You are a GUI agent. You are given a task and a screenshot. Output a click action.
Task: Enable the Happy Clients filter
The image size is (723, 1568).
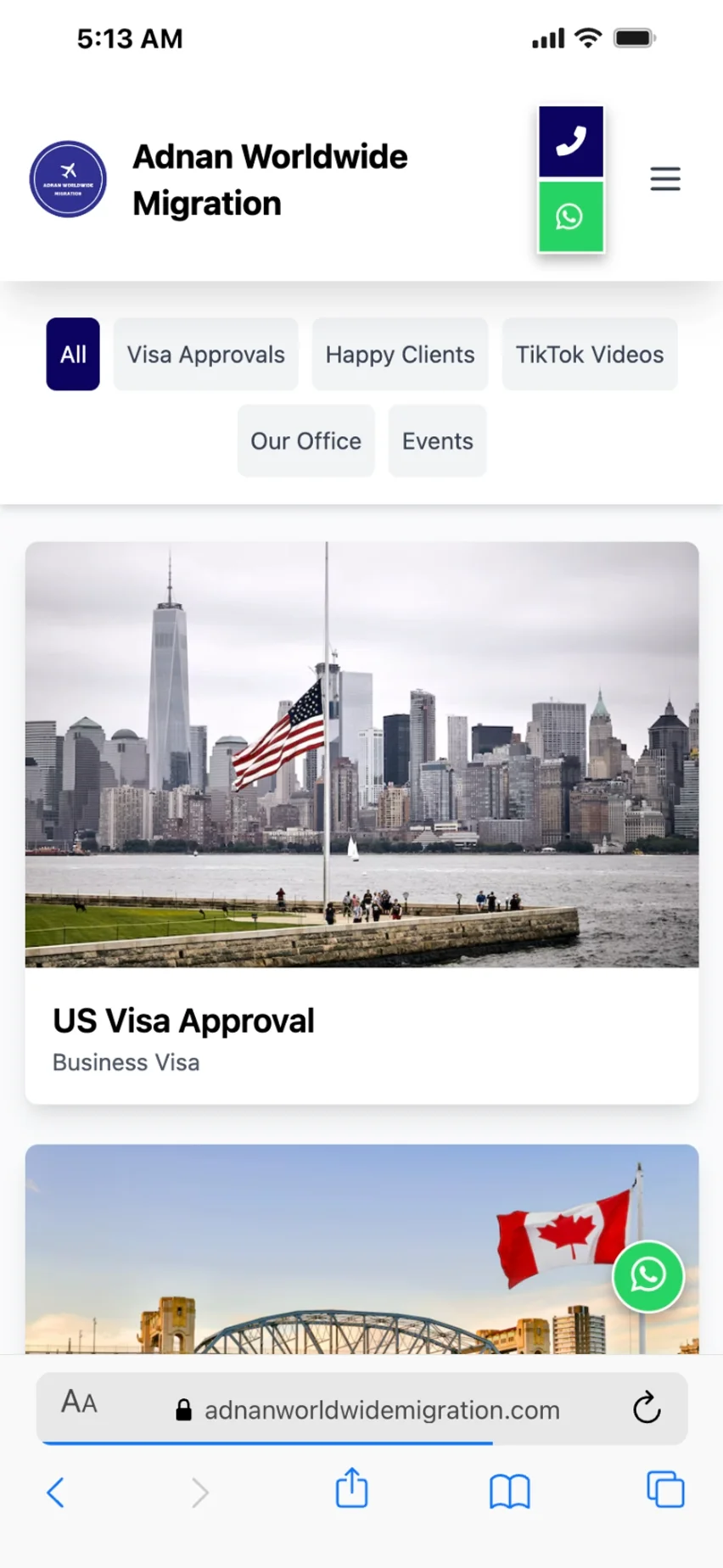(400, 354)
